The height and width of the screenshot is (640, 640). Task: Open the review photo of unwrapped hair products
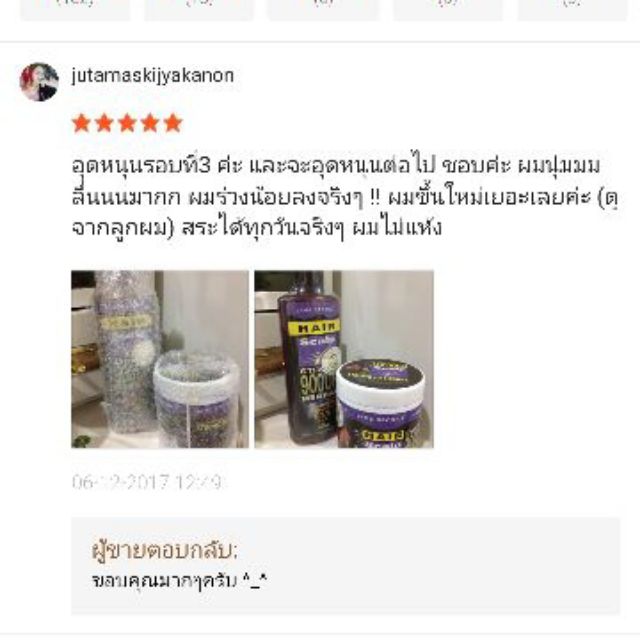pyautogui.click(x=344, y=359)
